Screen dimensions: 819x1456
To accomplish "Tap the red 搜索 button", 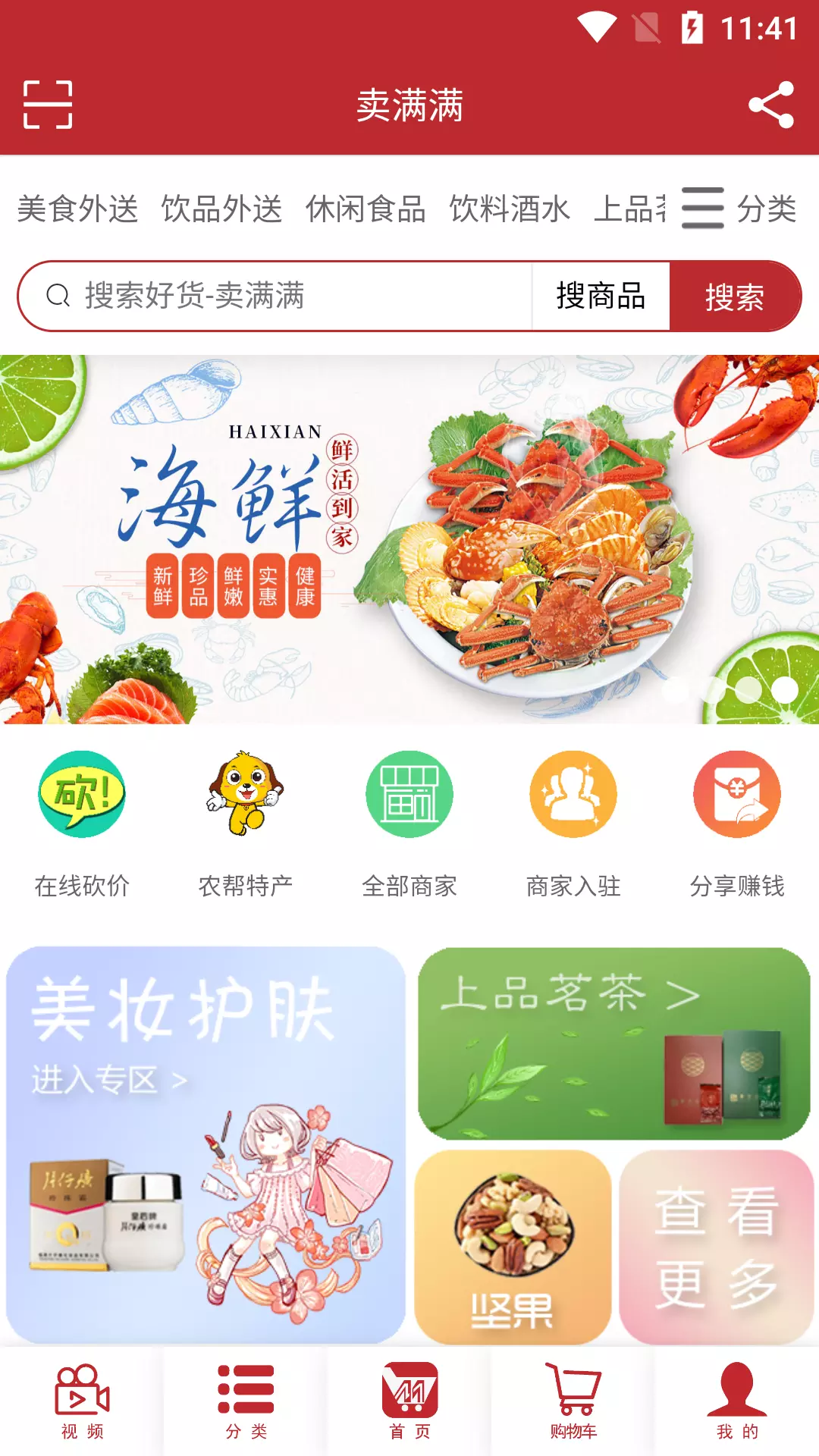I will coord(735,296).
